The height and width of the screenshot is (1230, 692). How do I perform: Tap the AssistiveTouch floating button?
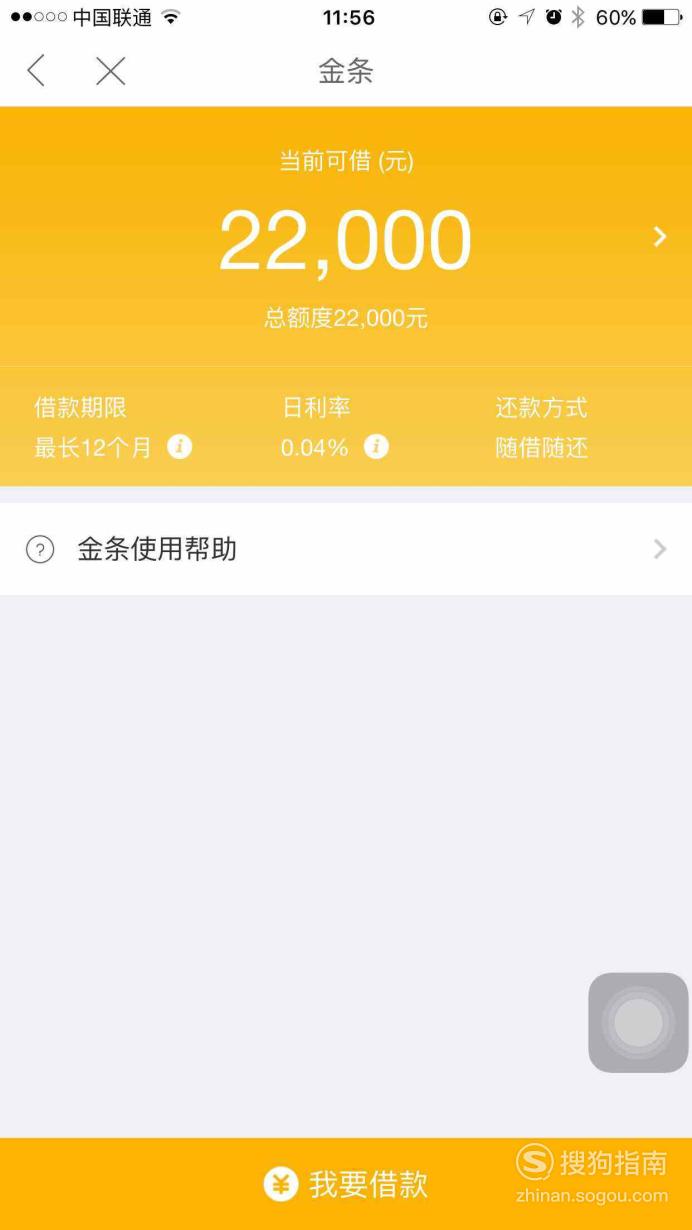638,1022
